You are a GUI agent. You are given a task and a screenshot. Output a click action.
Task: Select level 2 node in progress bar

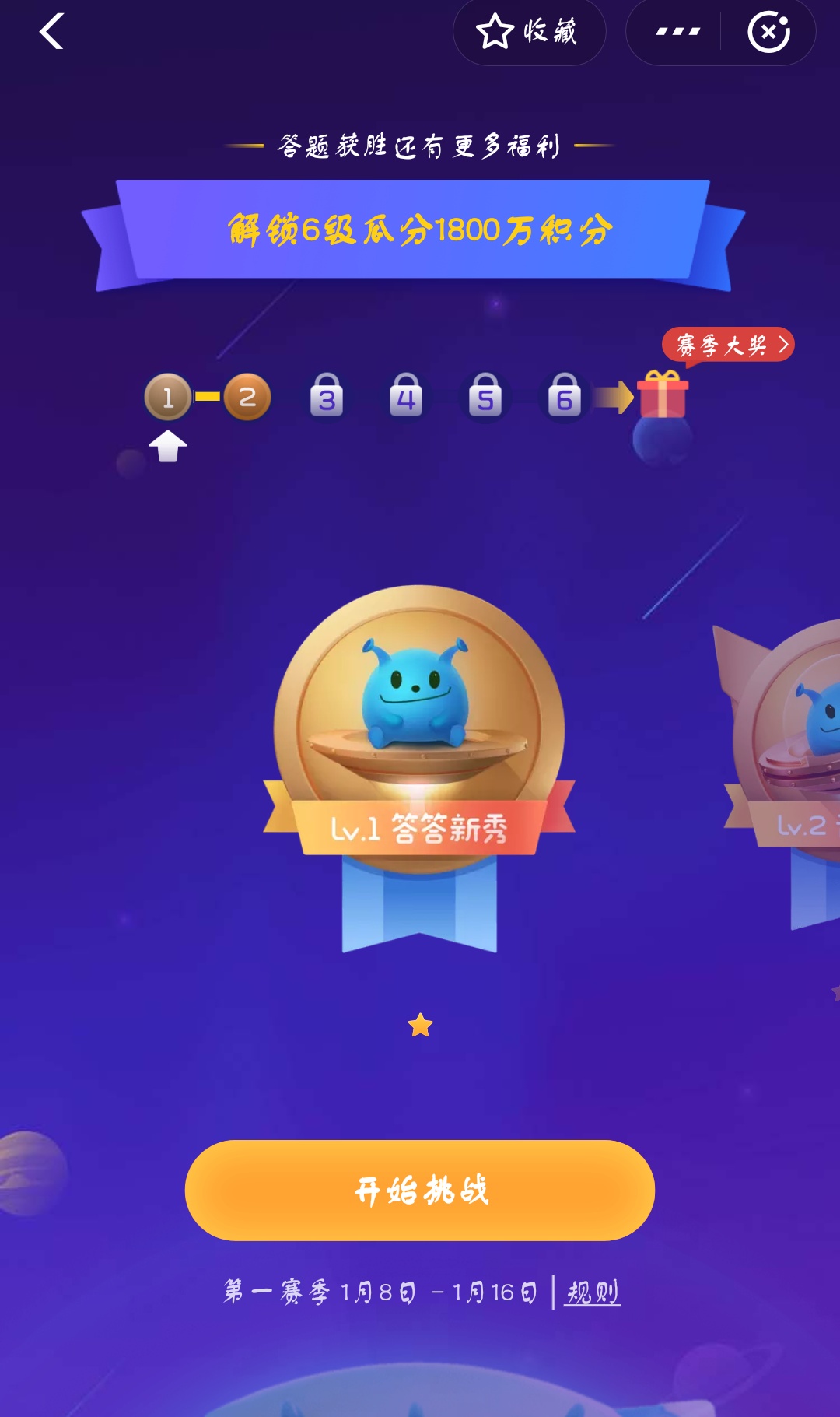tap(247, 398)
